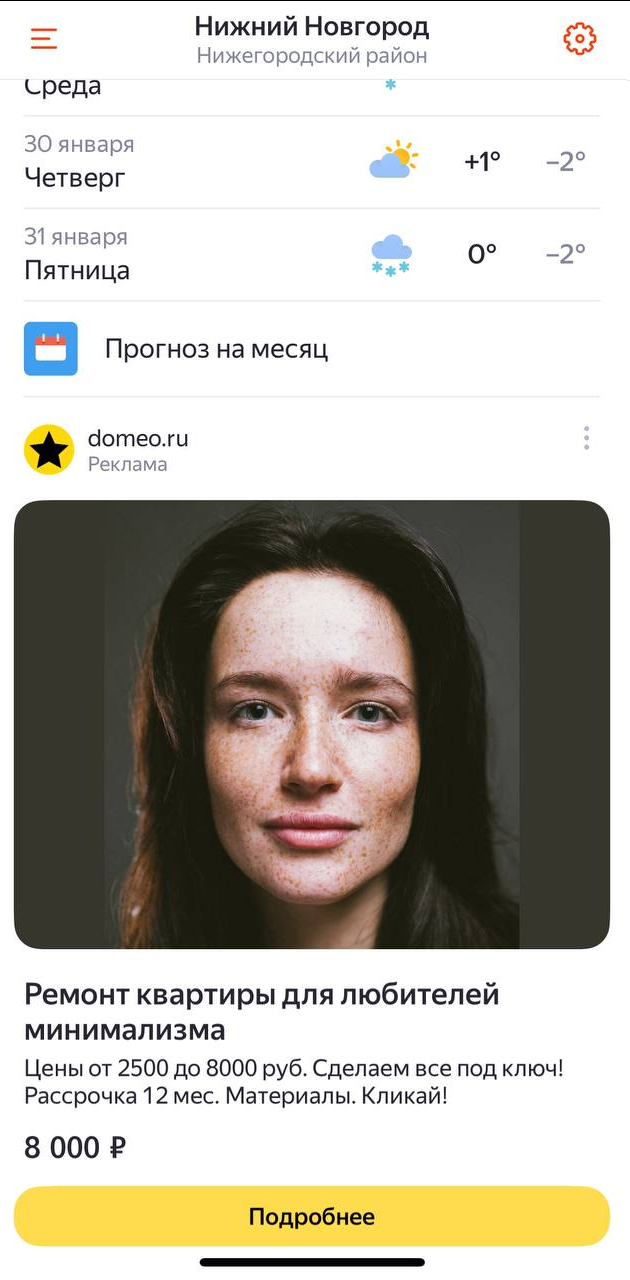Tap the Нижний Новгород location title

pyautogui.click(x=311, y=27)
